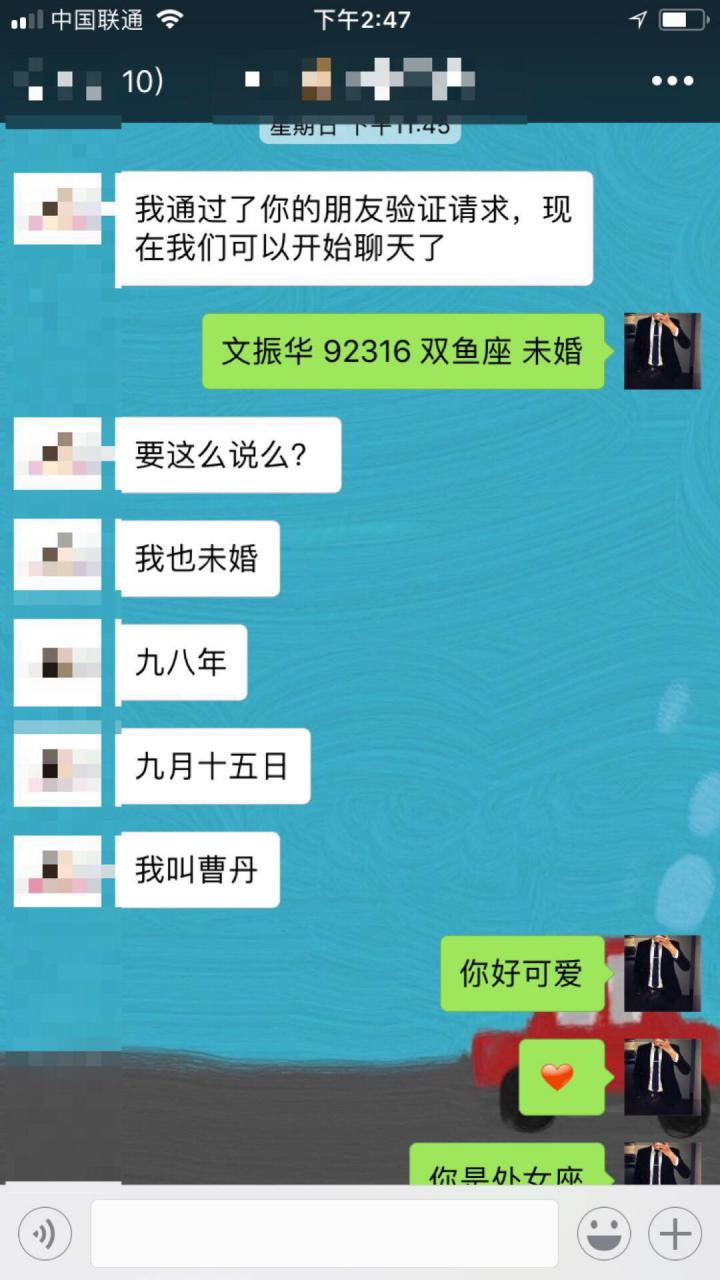View my avatar beside 文振华 message
This screenshot has height=1280, width=720.
point(662,351)
